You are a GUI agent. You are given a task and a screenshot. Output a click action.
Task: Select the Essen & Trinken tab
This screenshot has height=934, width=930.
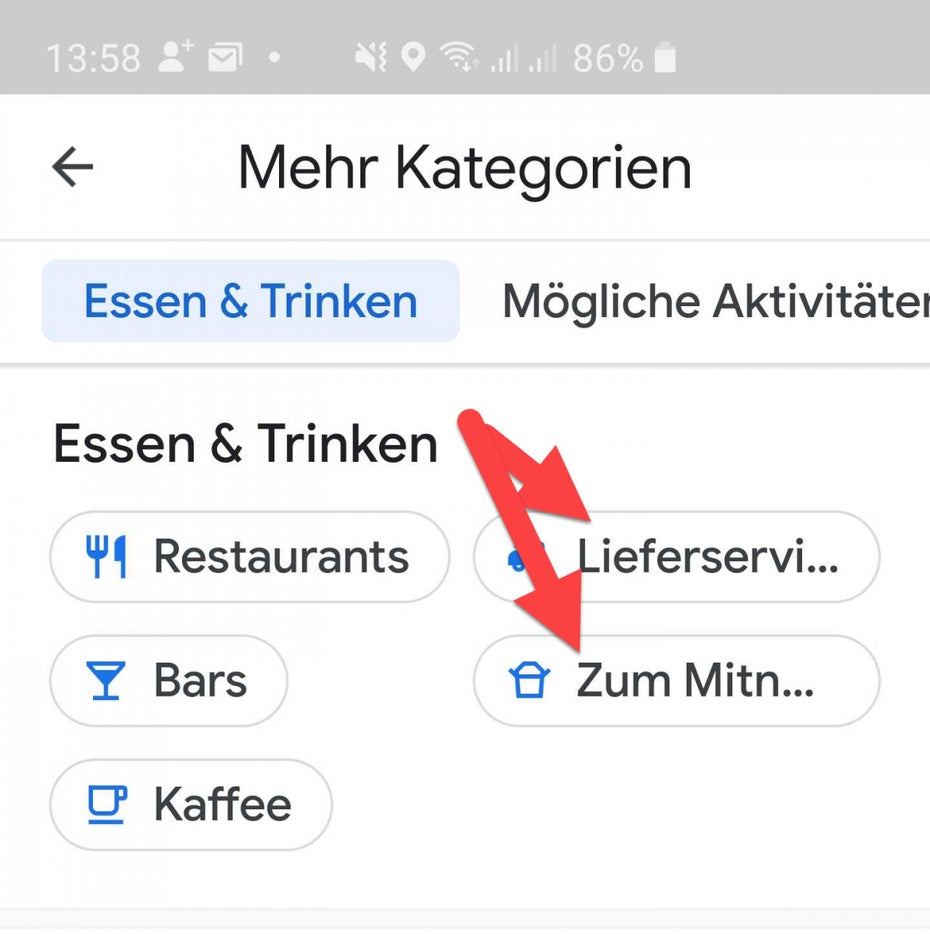click(x=250, y=301)
